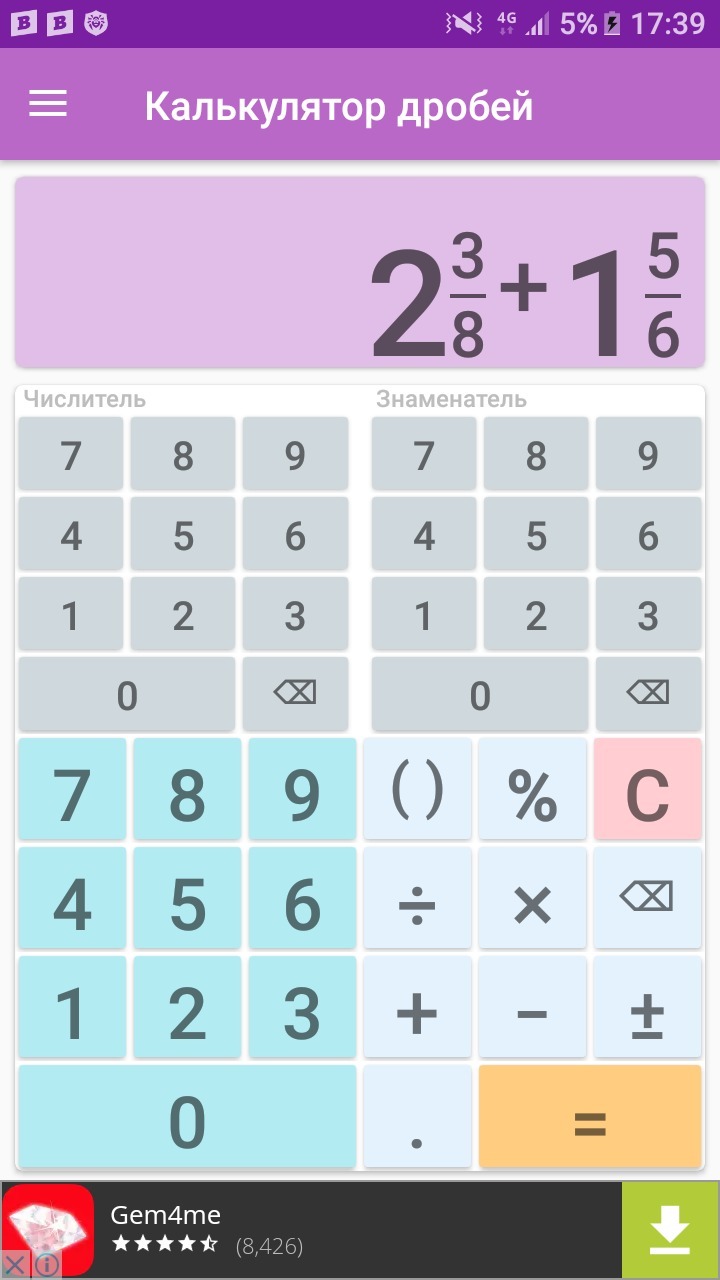Image resolution: width=720 pixels, height=1280 pixels.
Task: Toggle sign with the ± key
Action: point(648,1012)
